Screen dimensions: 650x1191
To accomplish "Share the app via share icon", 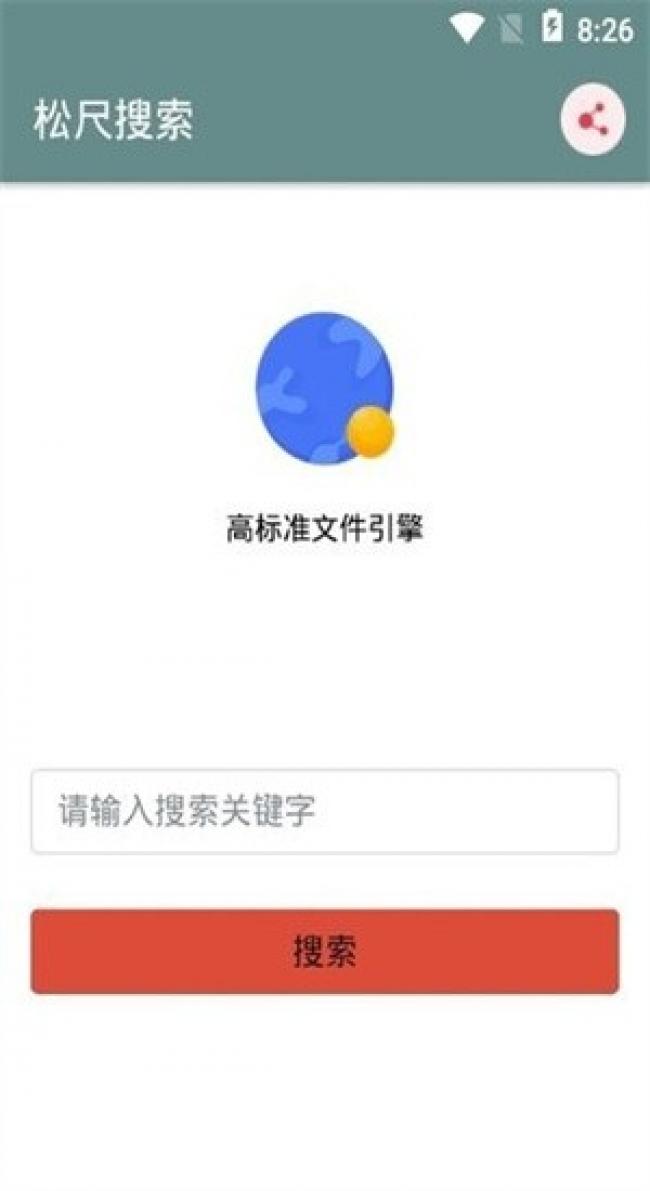I will click(x=592, y=120).
